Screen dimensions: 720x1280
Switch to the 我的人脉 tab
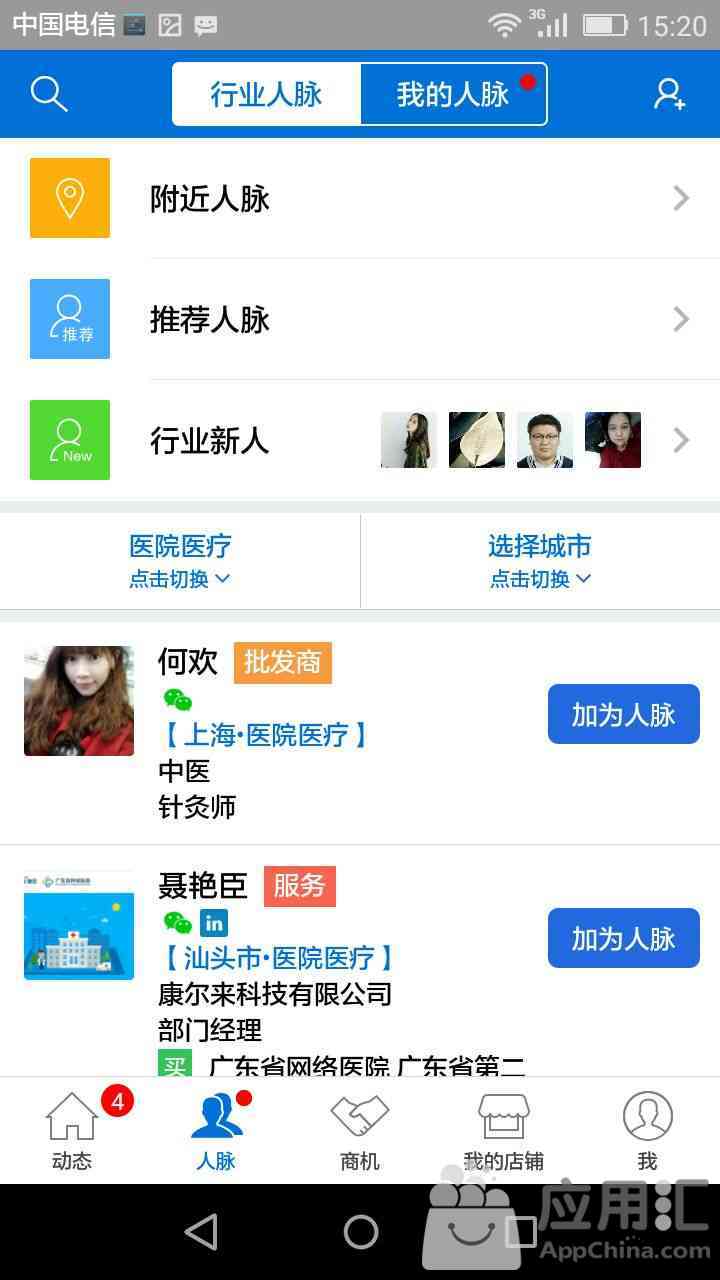pos(453,94)
